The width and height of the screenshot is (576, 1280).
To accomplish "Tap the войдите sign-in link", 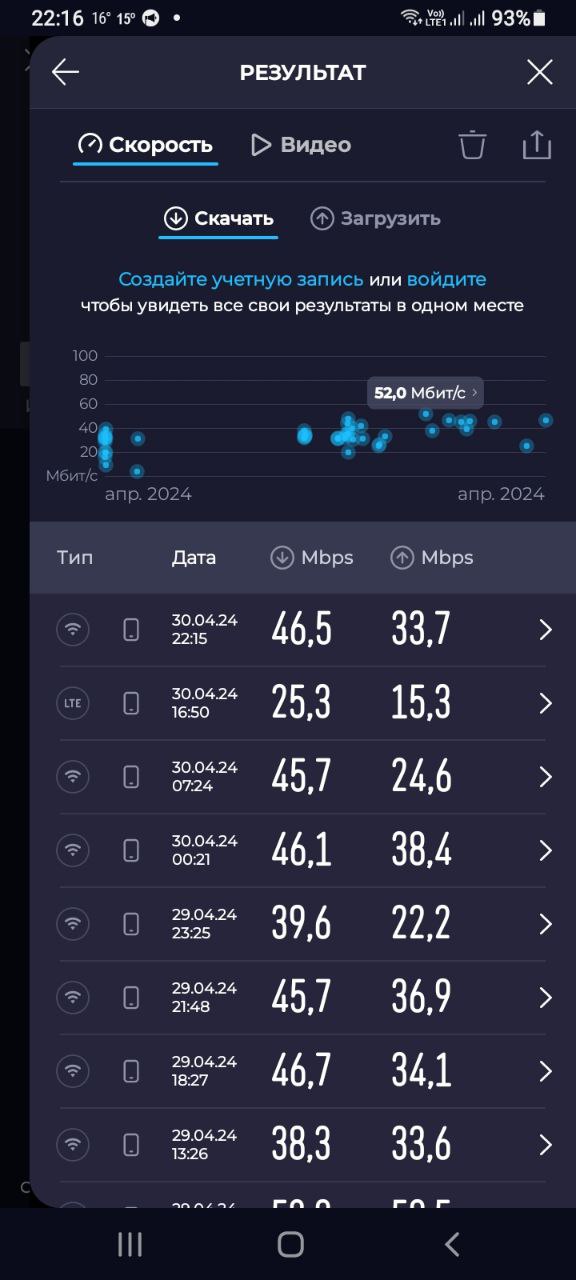I will click(x=446, y=279).
